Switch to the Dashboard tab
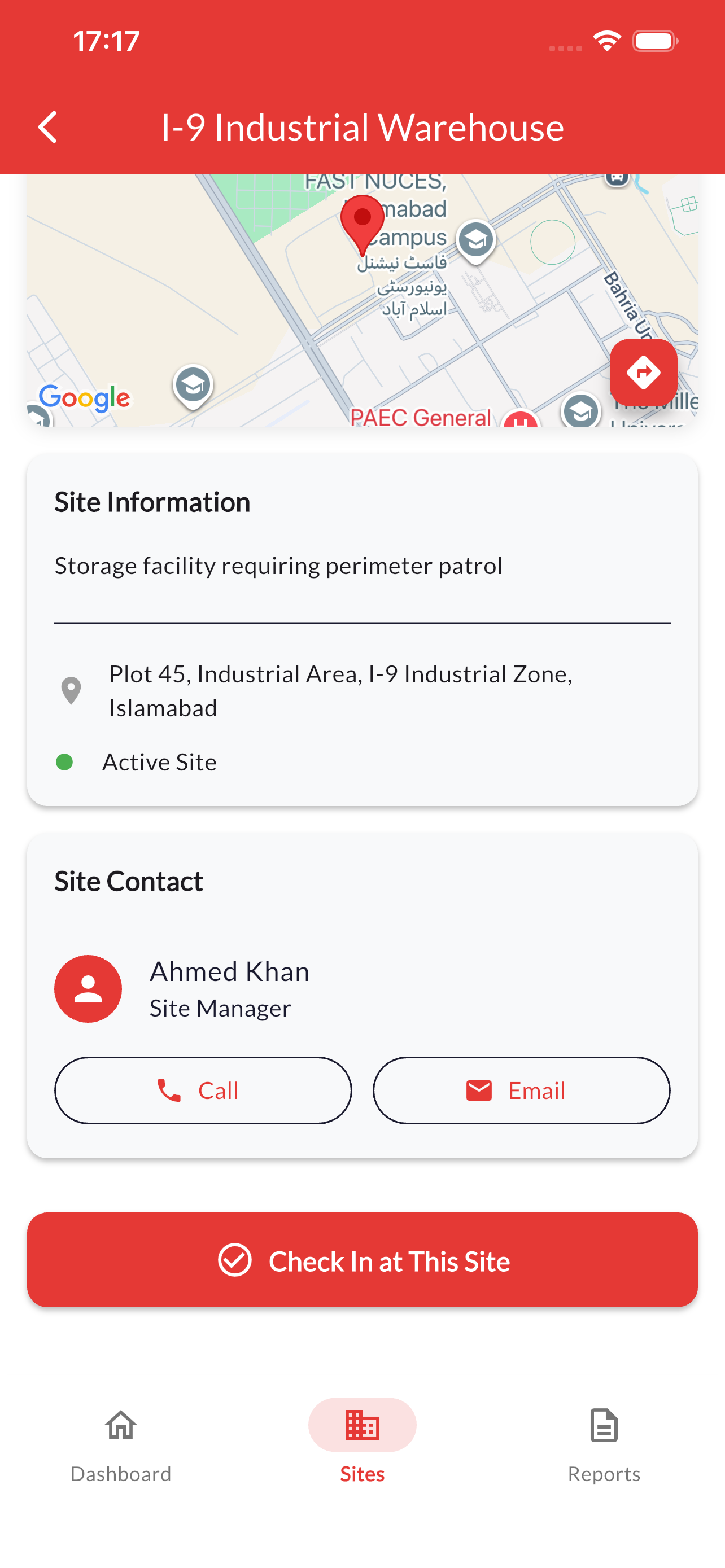Viewport: 725px width, 1568px height. tap(120, 1444)
